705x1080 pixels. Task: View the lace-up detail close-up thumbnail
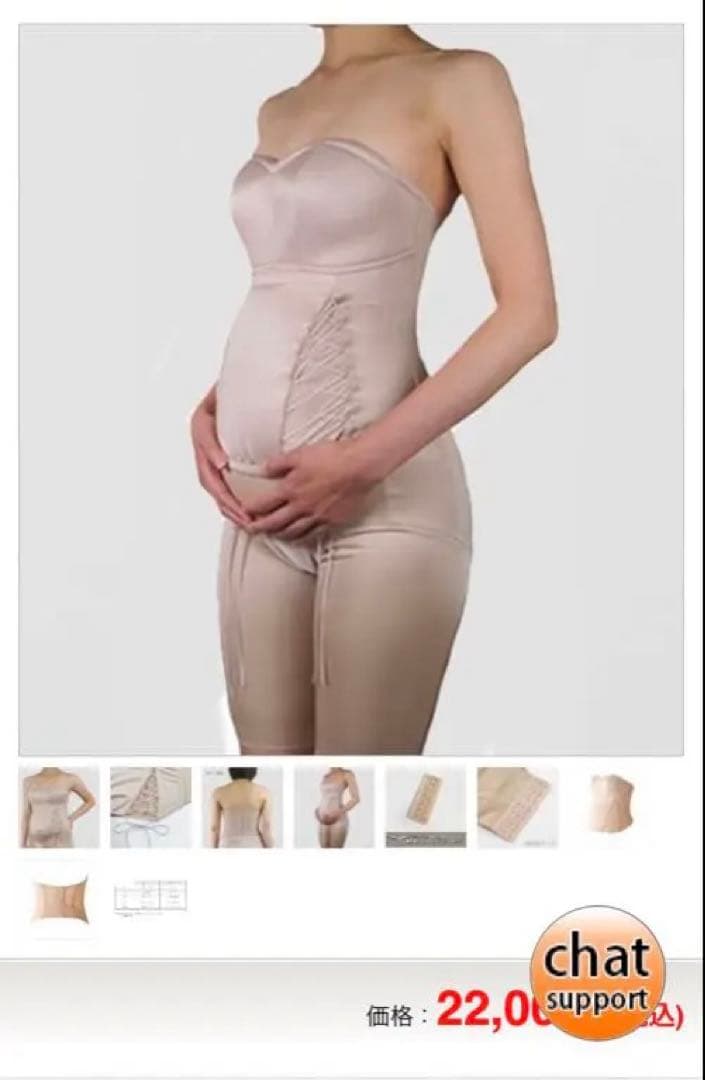point(150,807)
